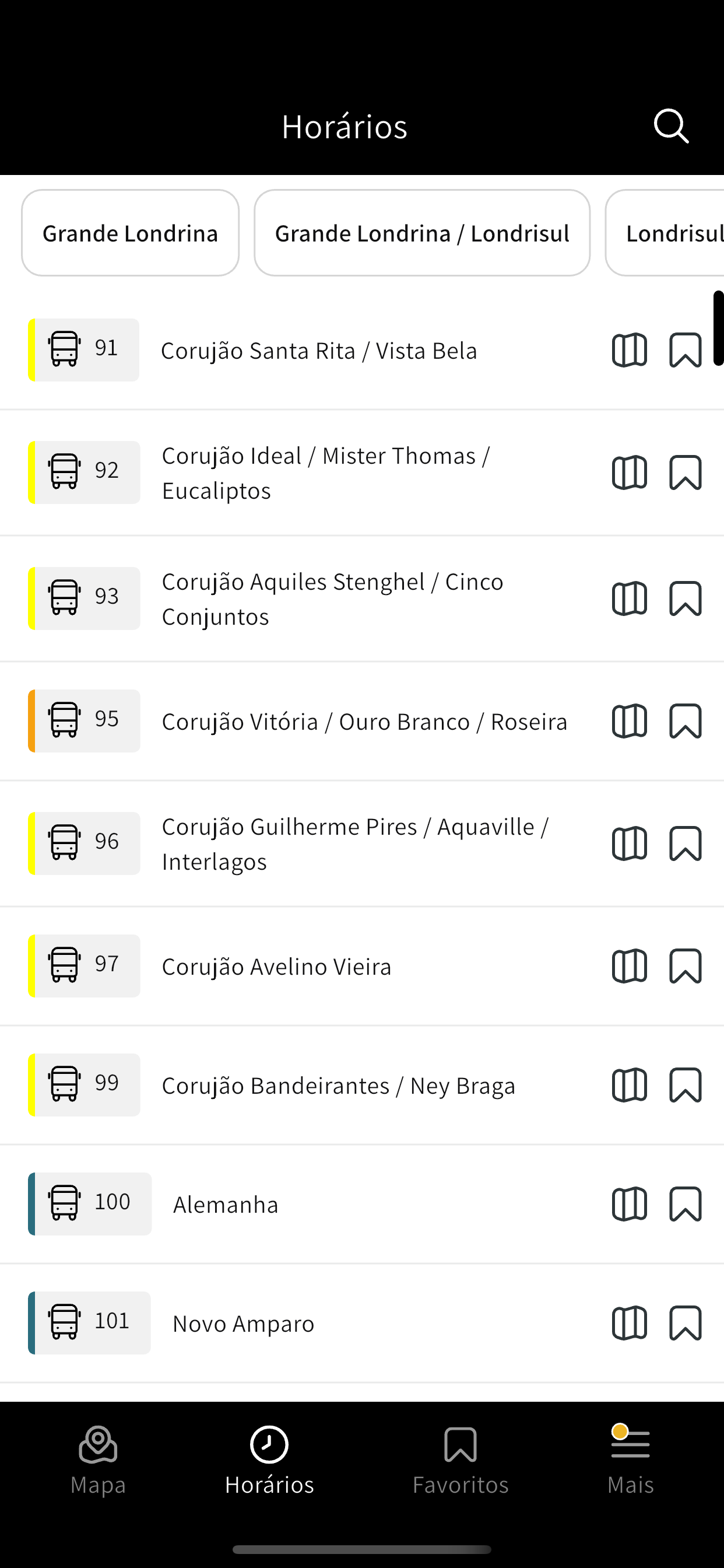This screenshot has width=724, height=1568.
Task: Open the search icon in the header
Action: 670,126
